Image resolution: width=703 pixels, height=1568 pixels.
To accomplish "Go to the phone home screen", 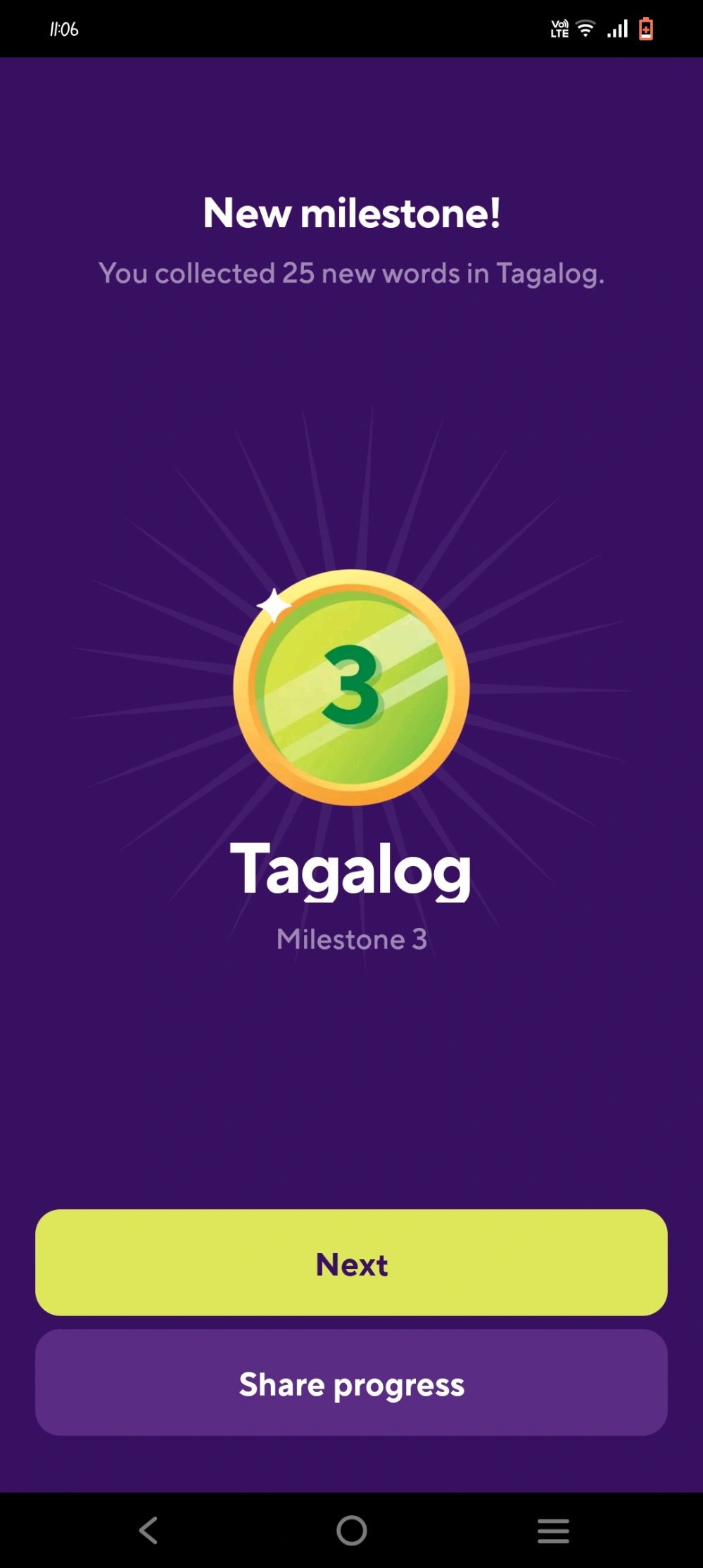I will [351, 1530].
